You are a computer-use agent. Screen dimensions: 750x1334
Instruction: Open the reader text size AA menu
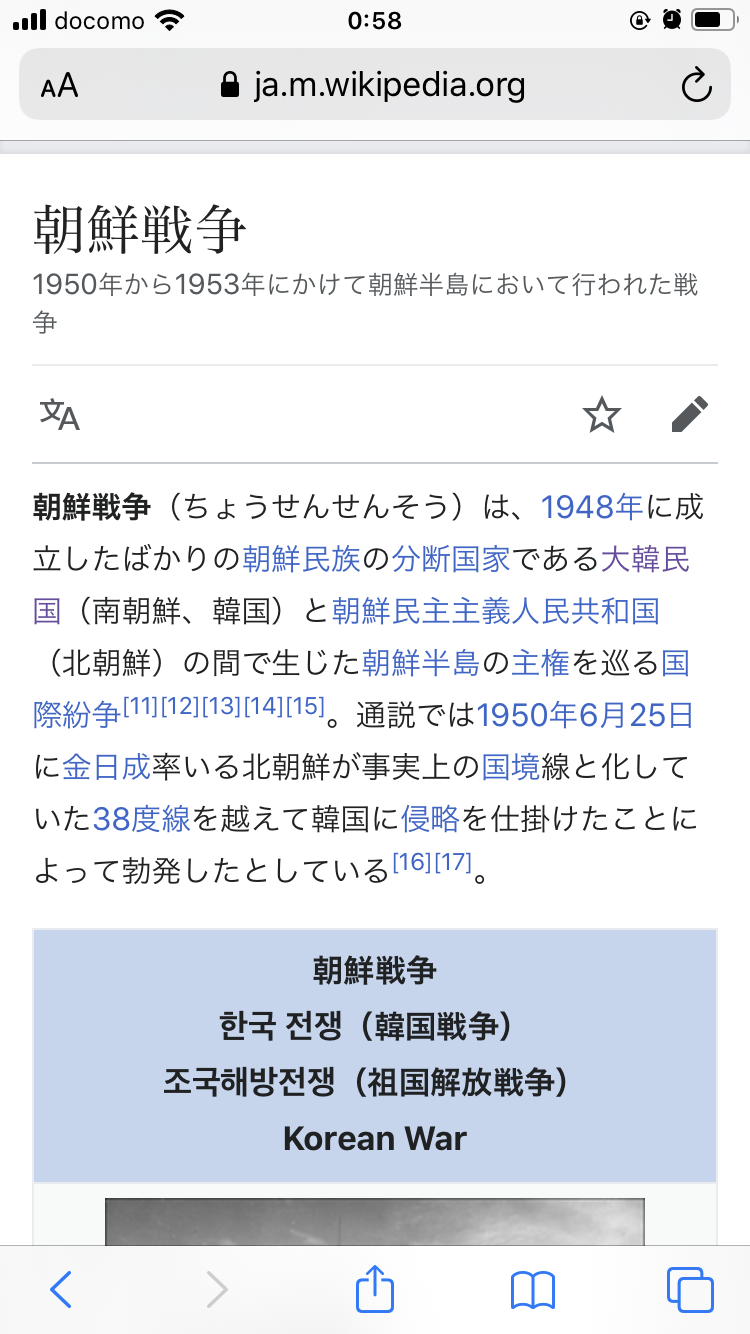[x=60, y=86]
